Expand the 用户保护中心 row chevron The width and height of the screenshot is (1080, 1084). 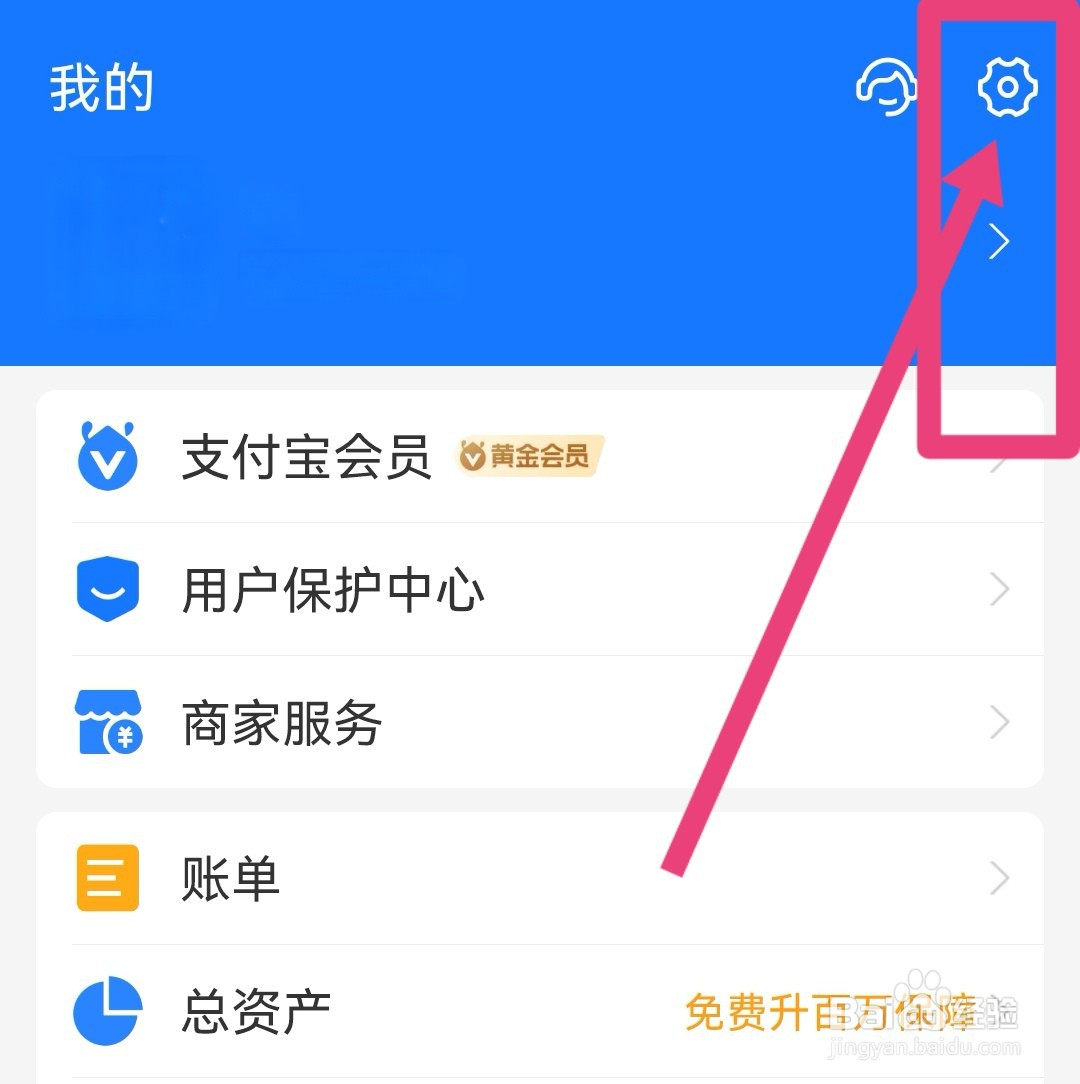[1000, 589]
